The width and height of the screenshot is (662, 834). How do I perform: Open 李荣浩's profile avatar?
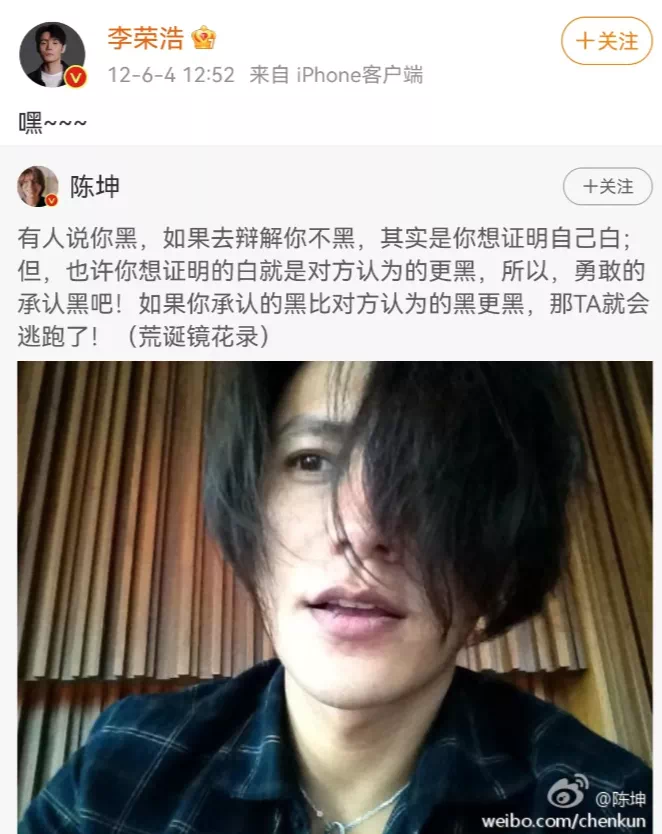click(x=51, y=54)
